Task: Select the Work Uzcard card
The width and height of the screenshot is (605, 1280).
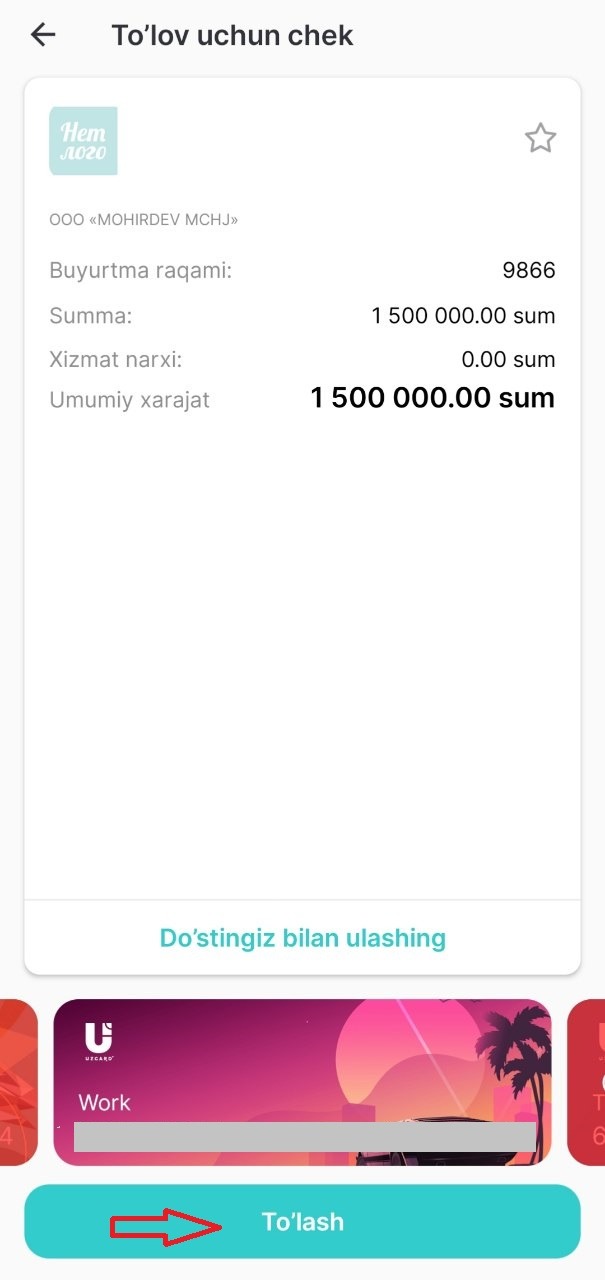Action: point(302,1081)
